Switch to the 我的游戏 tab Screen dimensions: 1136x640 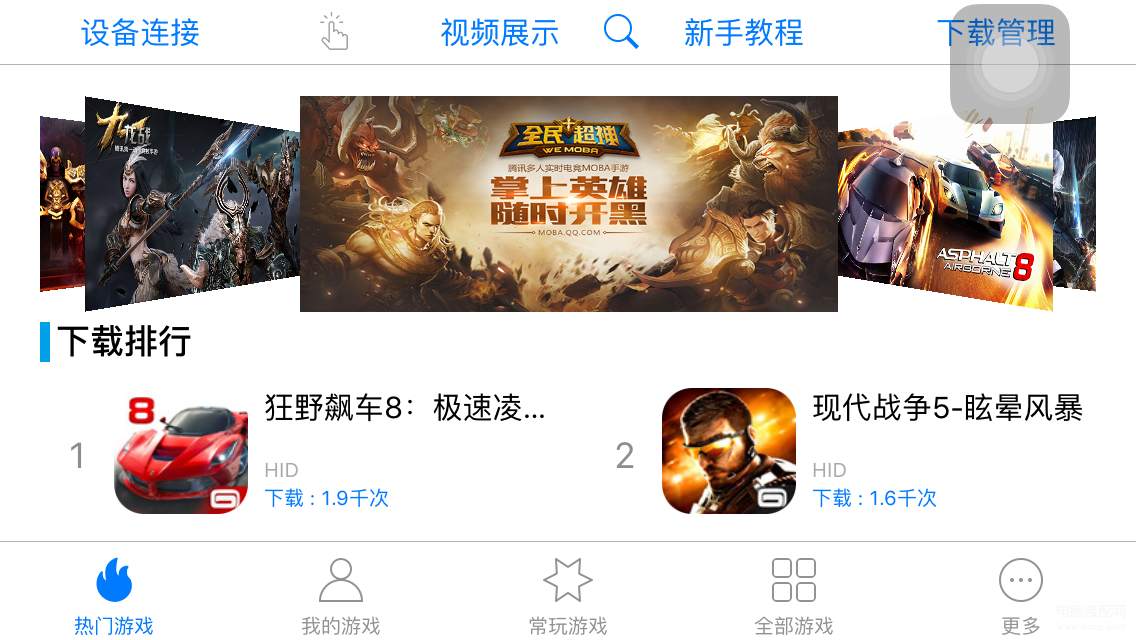(341, 597)
